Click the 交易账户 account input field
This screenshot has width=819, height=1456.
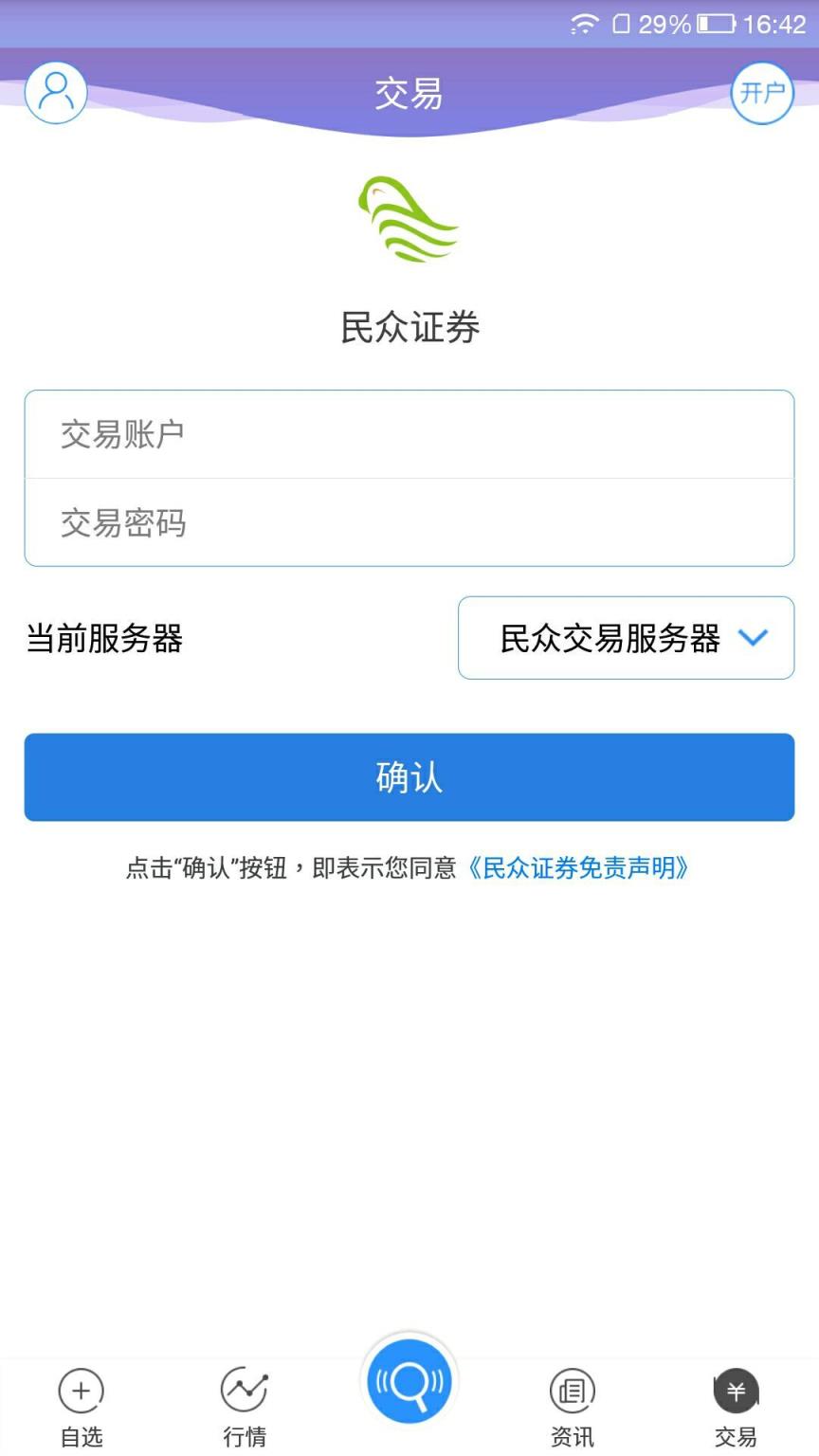pos(409,433)
